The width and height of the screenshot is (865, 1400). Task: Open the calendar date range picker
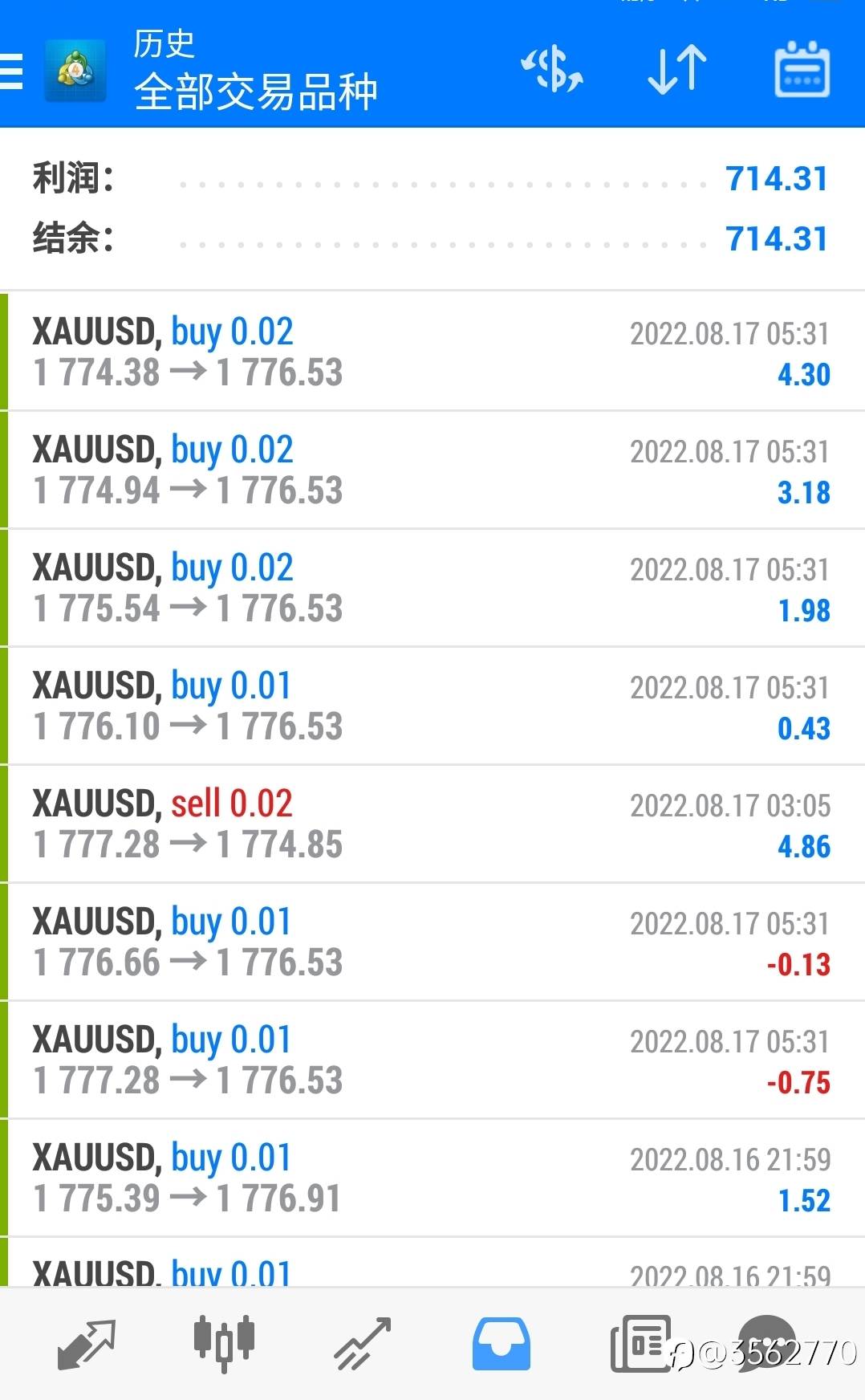[x=802, y=69]
